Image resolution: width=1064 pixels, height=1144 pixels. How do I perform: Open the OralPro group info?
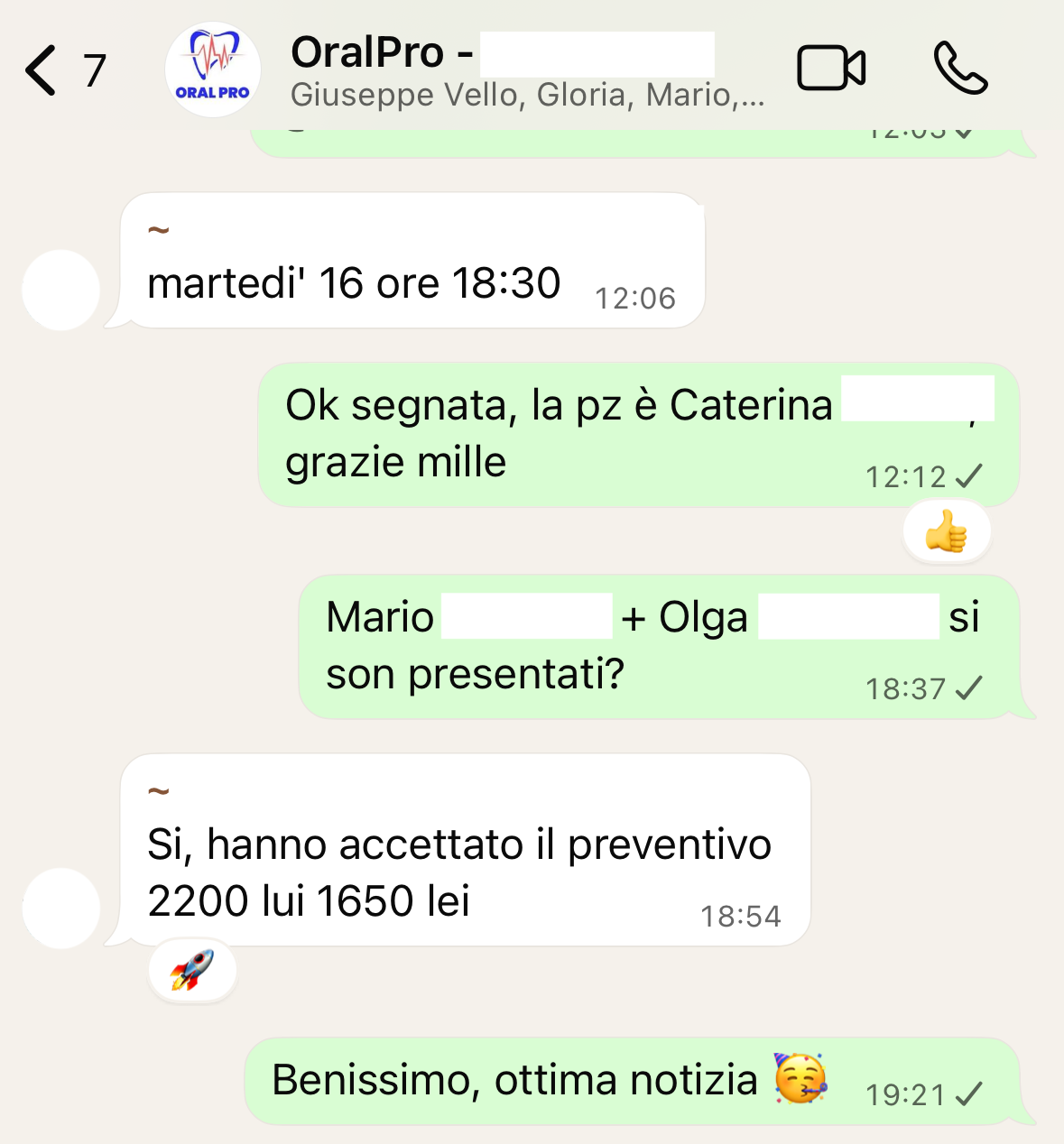527,70
